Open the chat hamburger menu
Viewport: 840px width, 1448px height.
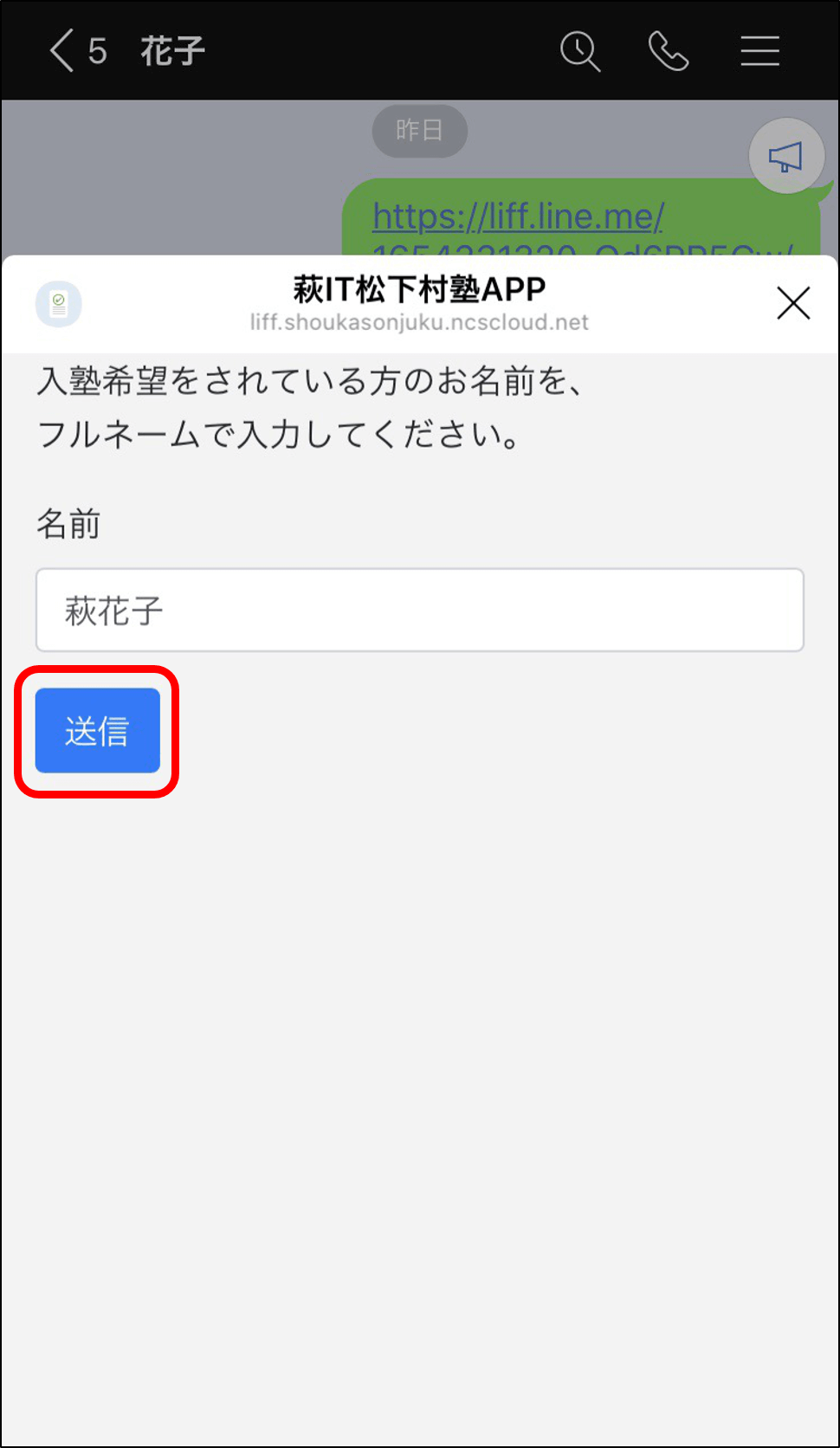point(759,51)
